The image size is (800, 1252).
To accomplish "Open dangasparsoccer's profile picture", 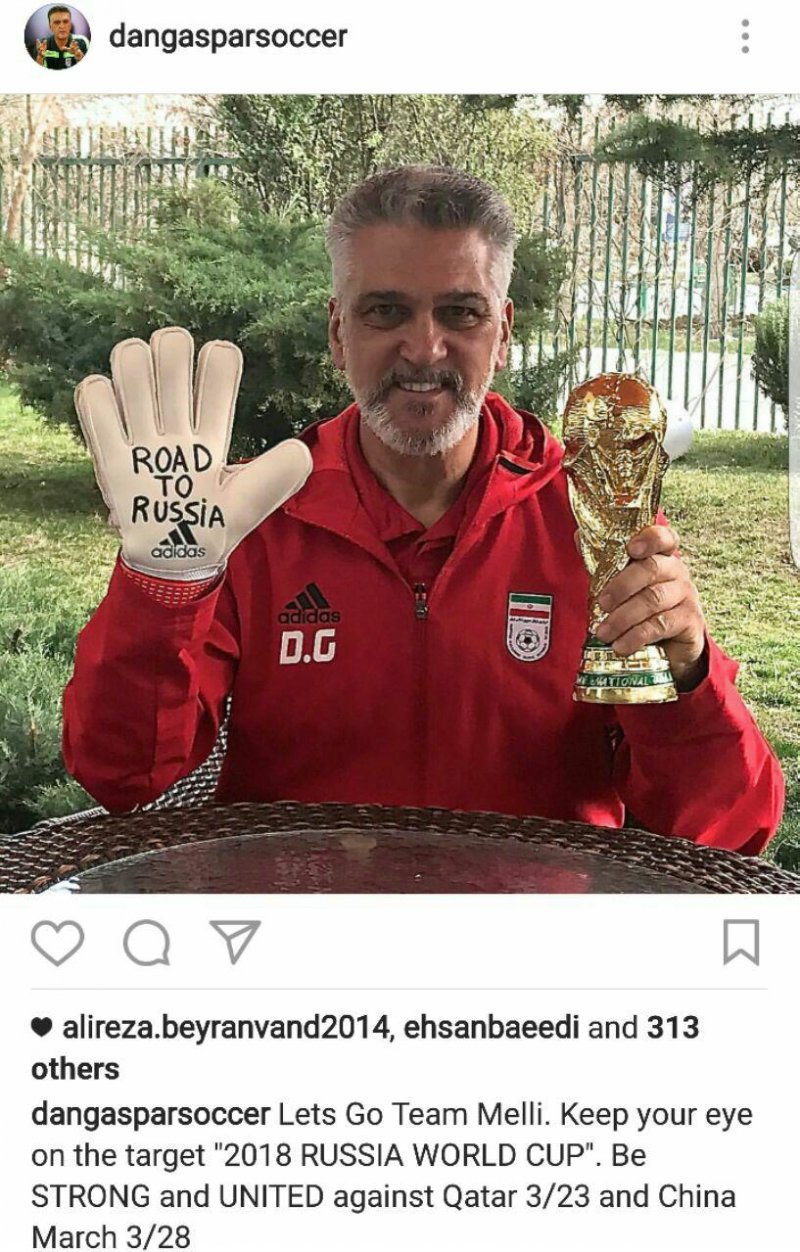I will click(57, 37).
